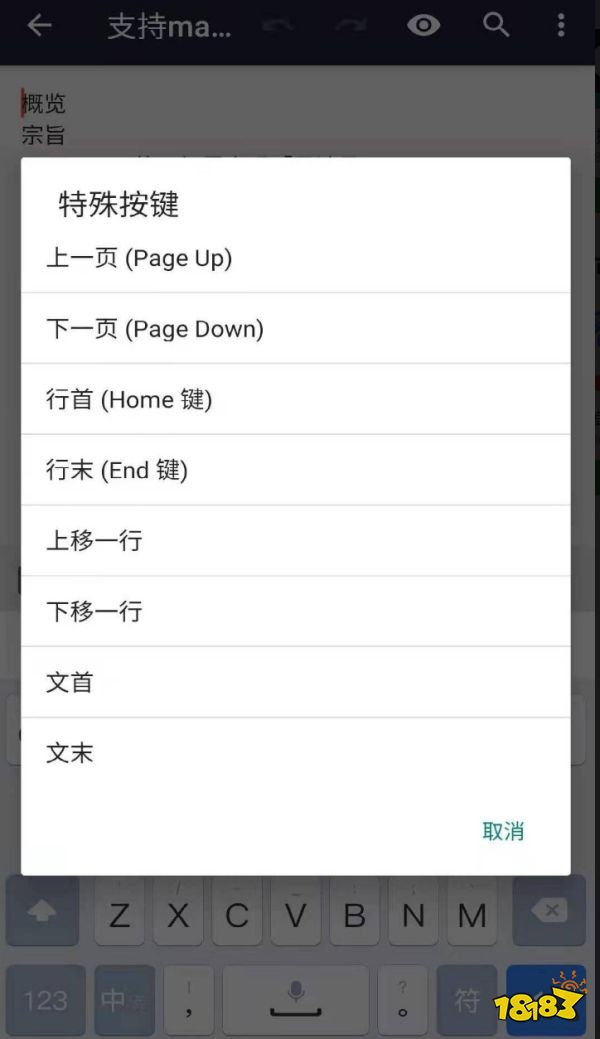The image size is (600, 1039).
Task: Tap the keyboard backspace key
Action: [x=549, y=912]
